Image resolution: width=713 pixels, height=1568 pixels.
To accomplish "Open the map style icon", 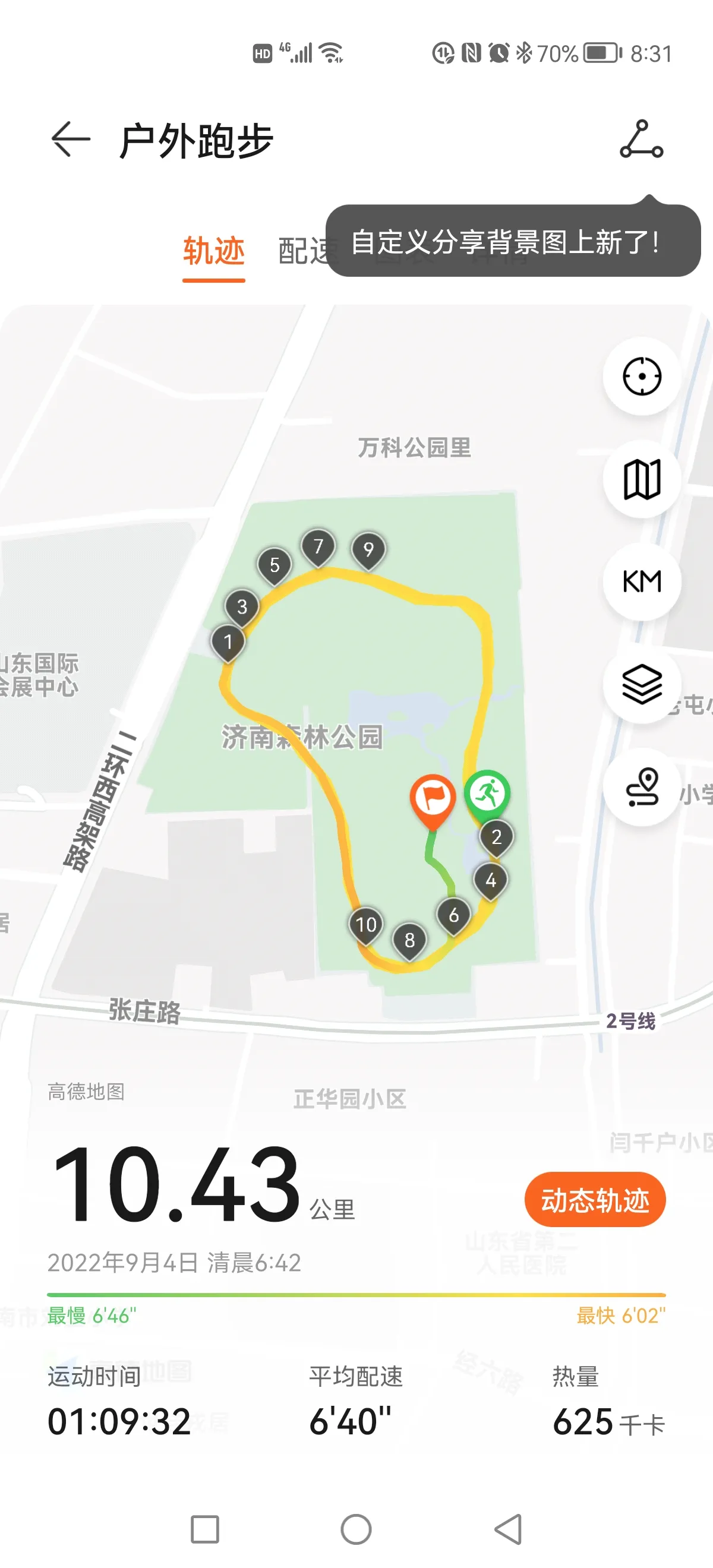I will click(x=641, y=480).
